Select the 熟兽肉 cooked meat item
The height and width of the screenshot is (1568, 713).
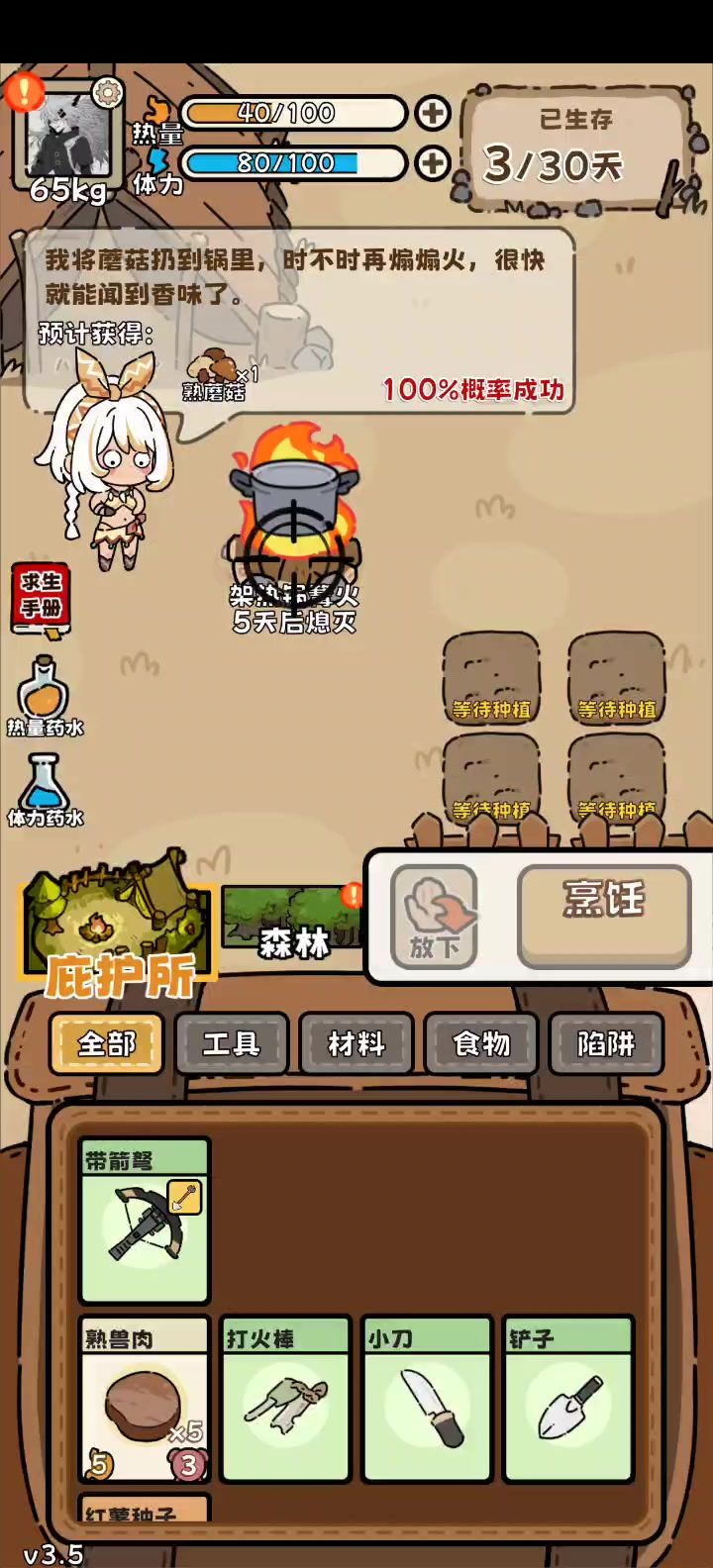[145, 1399]
